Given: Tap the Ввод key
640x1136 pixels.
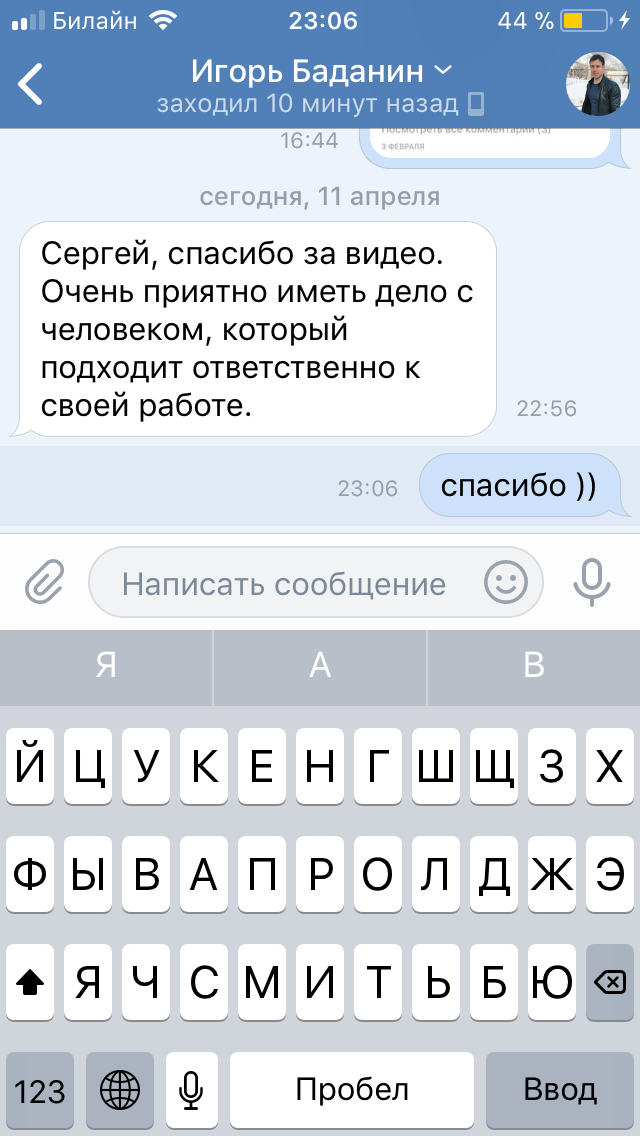Looking at the screenshot, I should point(560,1090).
